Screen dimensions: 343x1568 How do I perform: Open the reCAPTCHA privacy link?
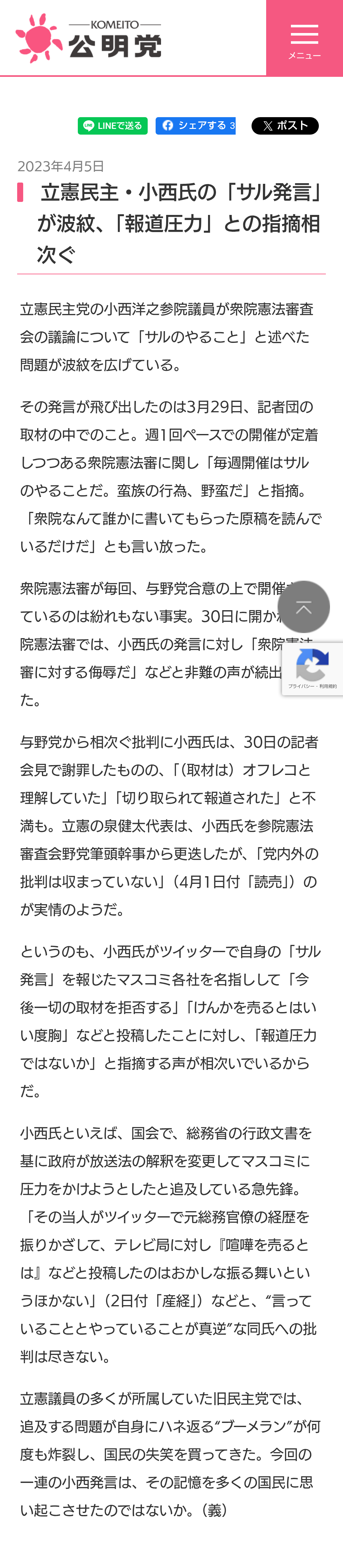301,686
